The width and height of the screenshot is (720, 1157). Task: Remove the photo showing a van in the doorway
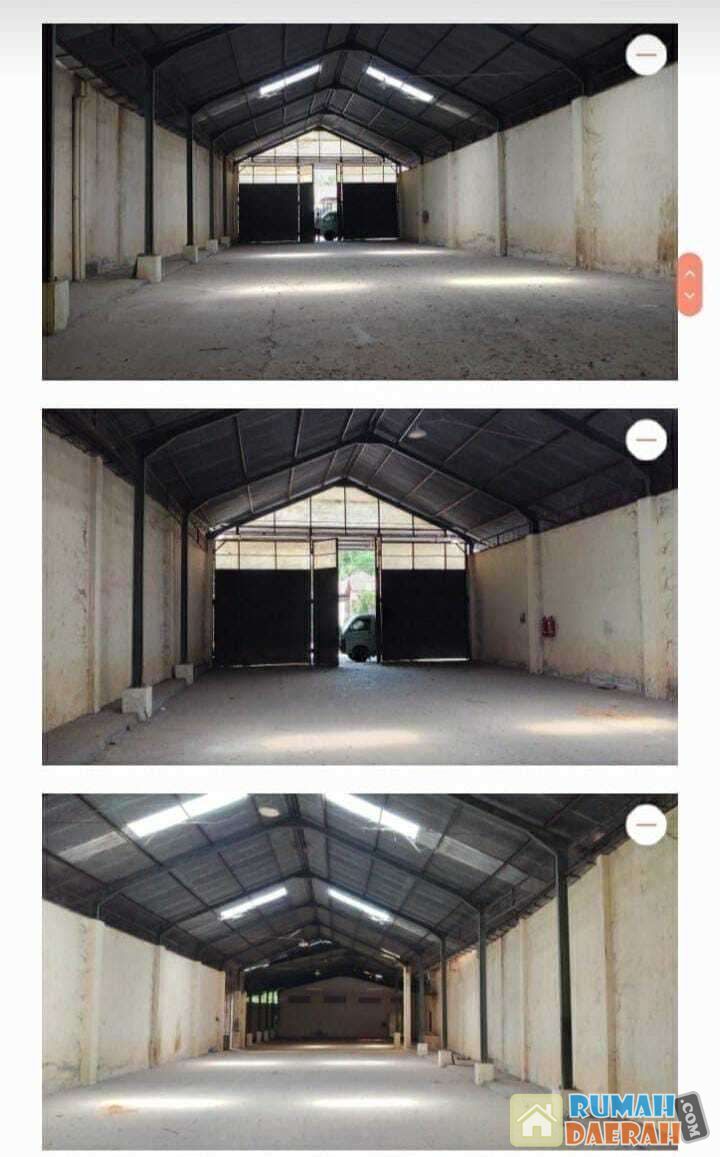(646, 440)
